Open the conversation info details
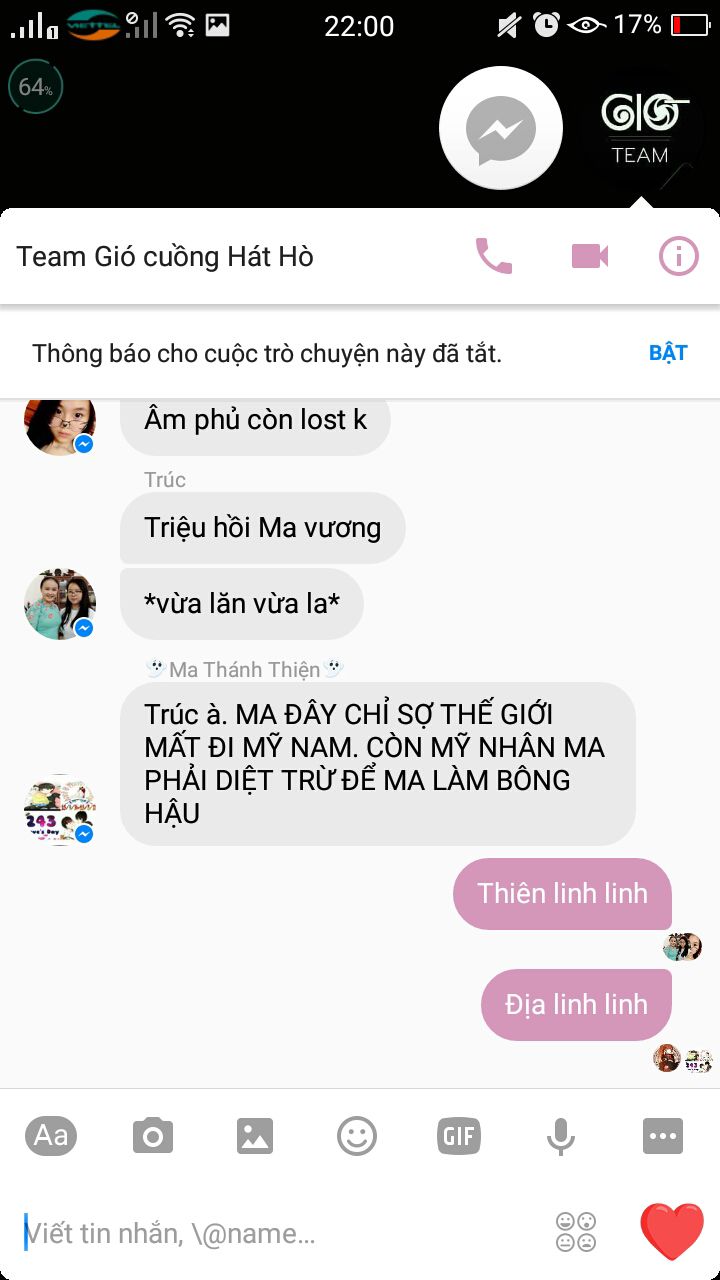The height and width of the screenshot is (1280, 720). coord(678,257)
